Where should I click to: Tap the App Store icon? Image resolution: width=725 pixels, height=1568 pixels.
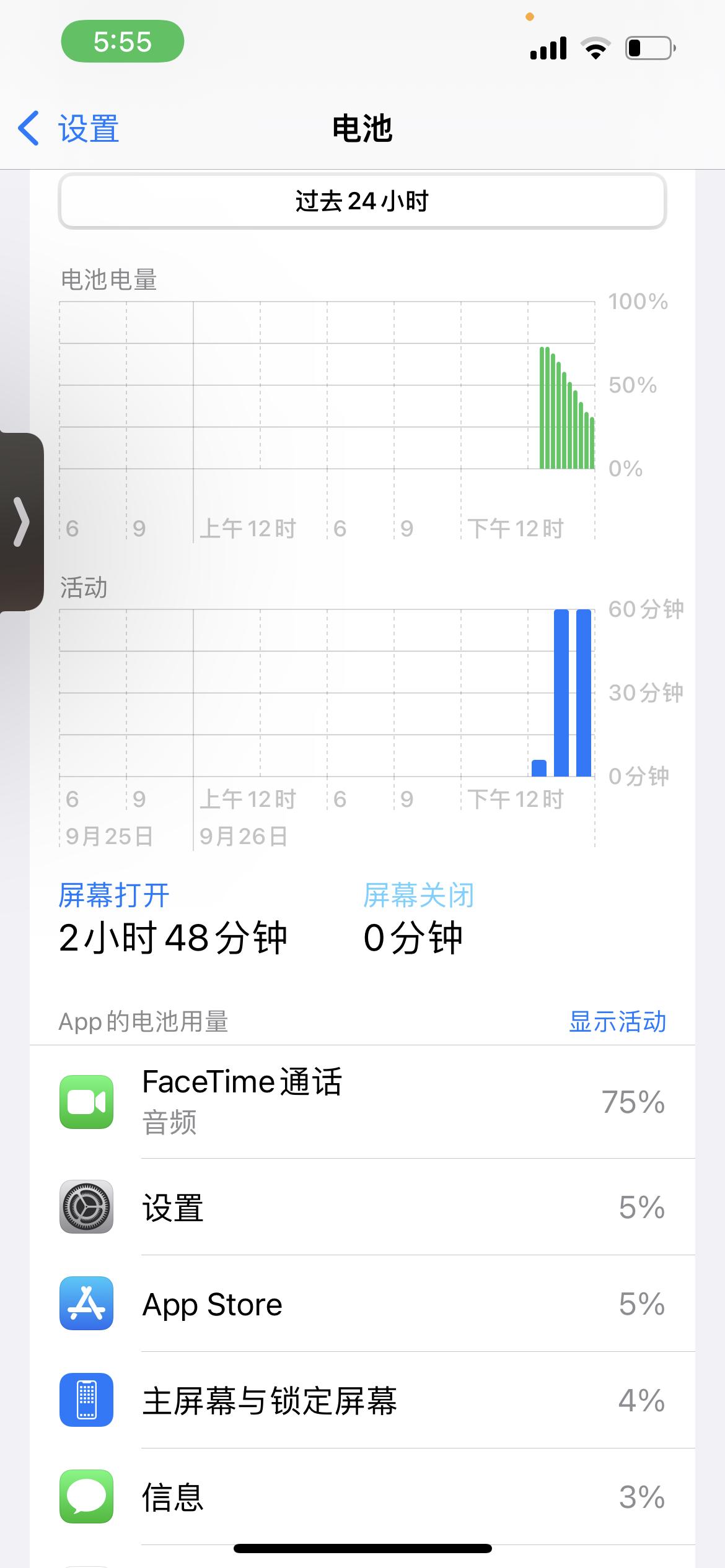[x=86, y=1304]
